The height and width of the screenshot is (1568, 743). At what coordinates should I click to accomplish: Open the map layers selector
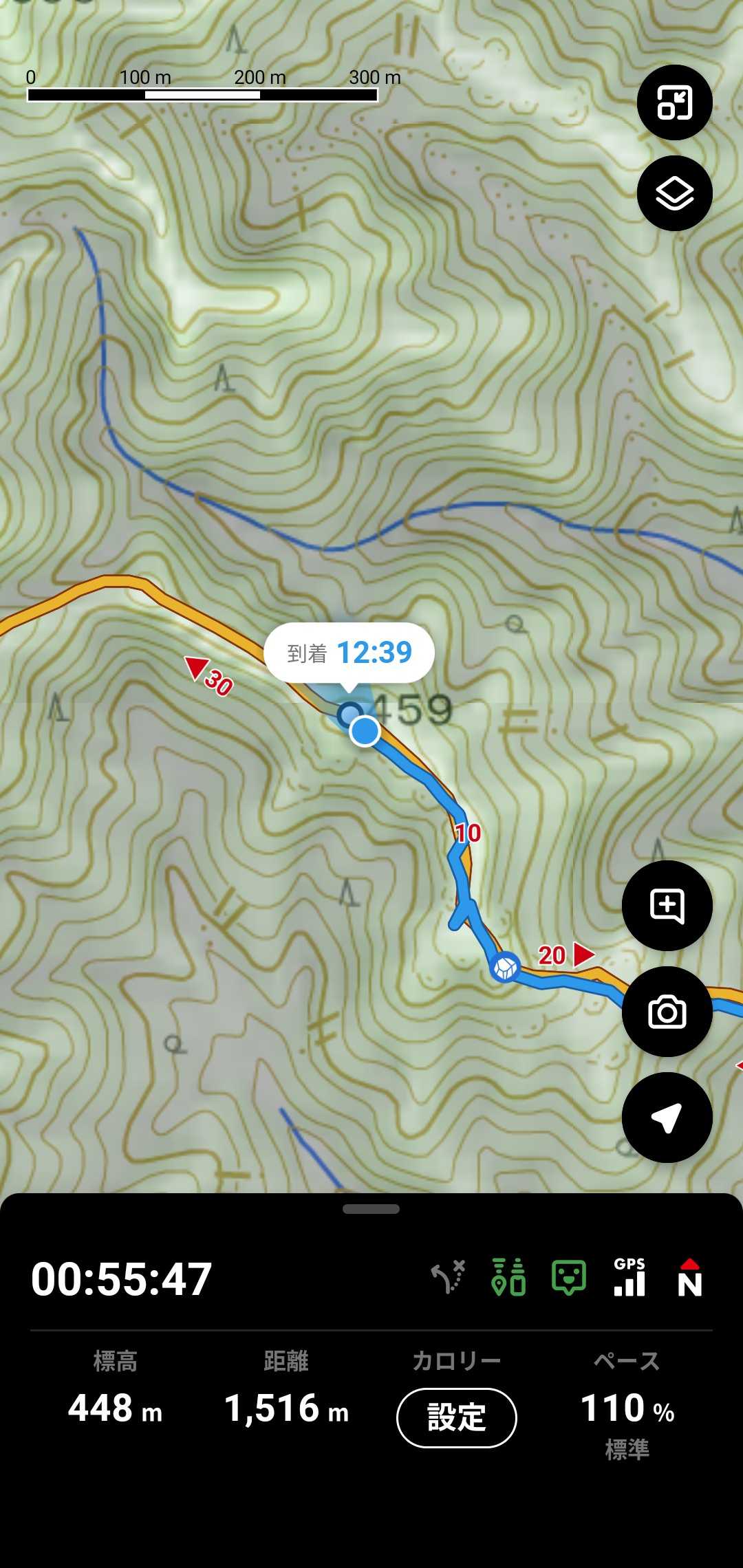(674, 193)
